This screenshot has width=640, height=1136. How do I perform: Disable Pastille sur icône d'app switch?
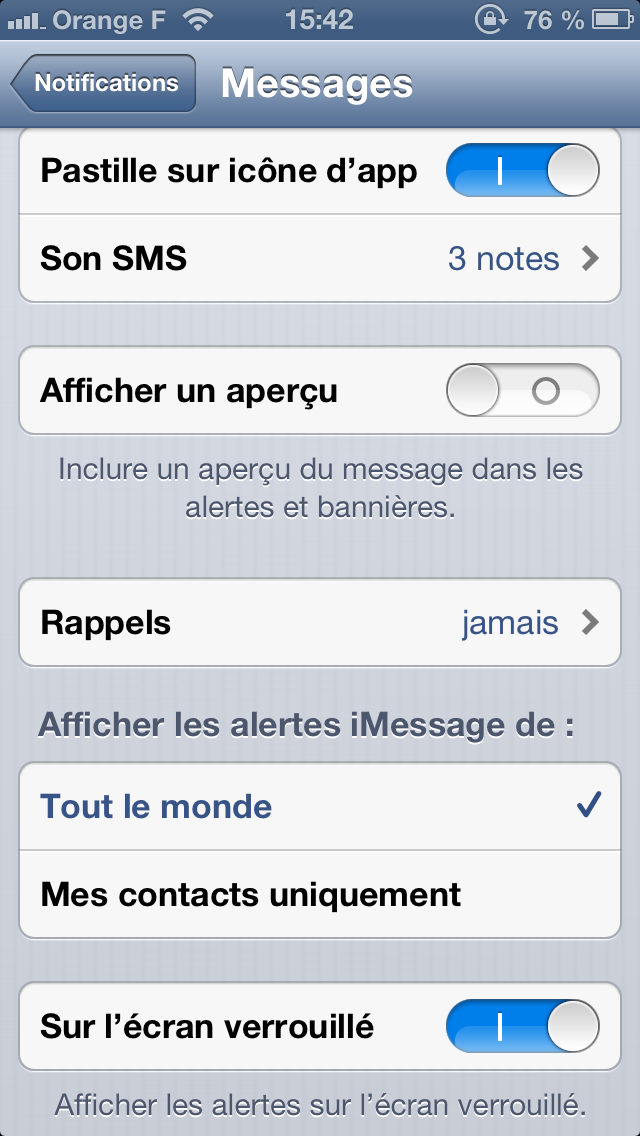click(521, 171)
